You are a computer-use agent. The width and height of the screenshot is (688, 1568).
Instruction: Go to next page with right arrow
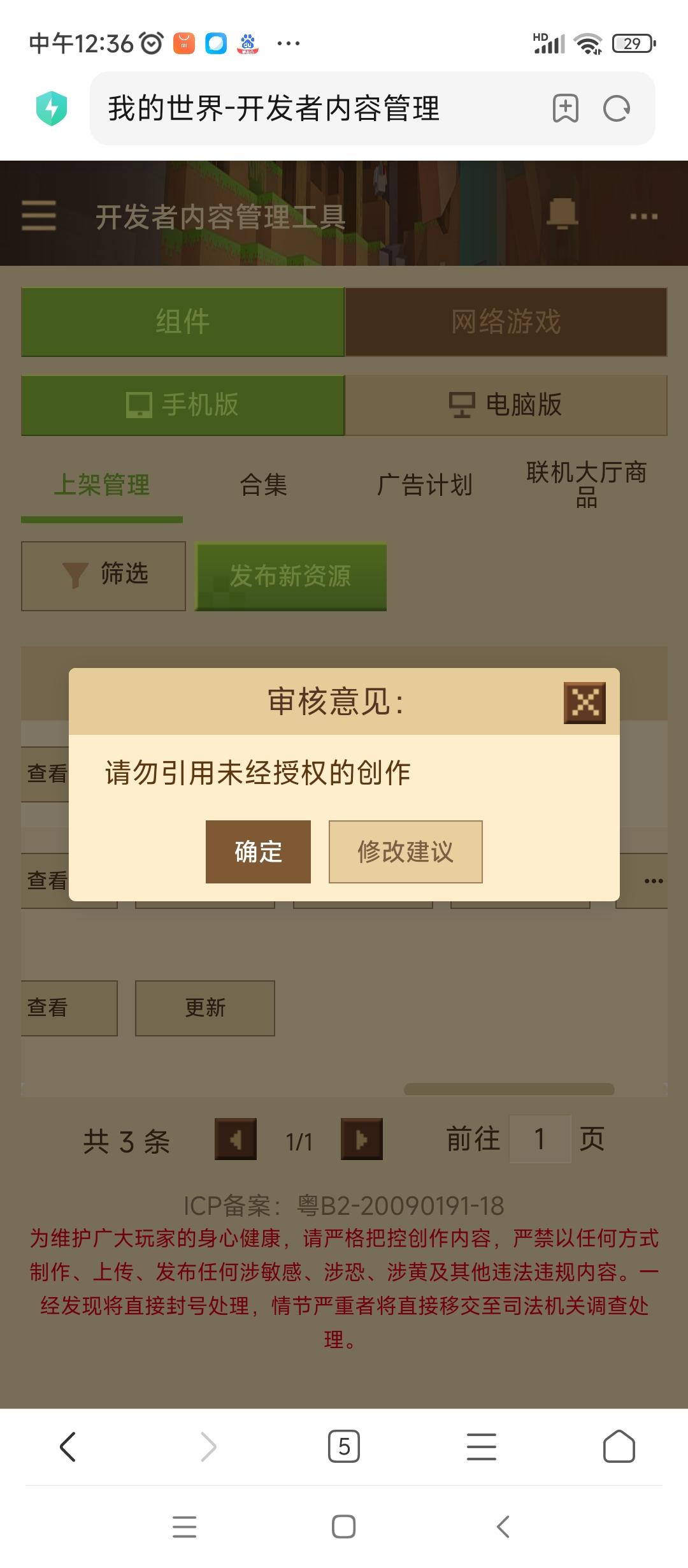point(362,1138)
